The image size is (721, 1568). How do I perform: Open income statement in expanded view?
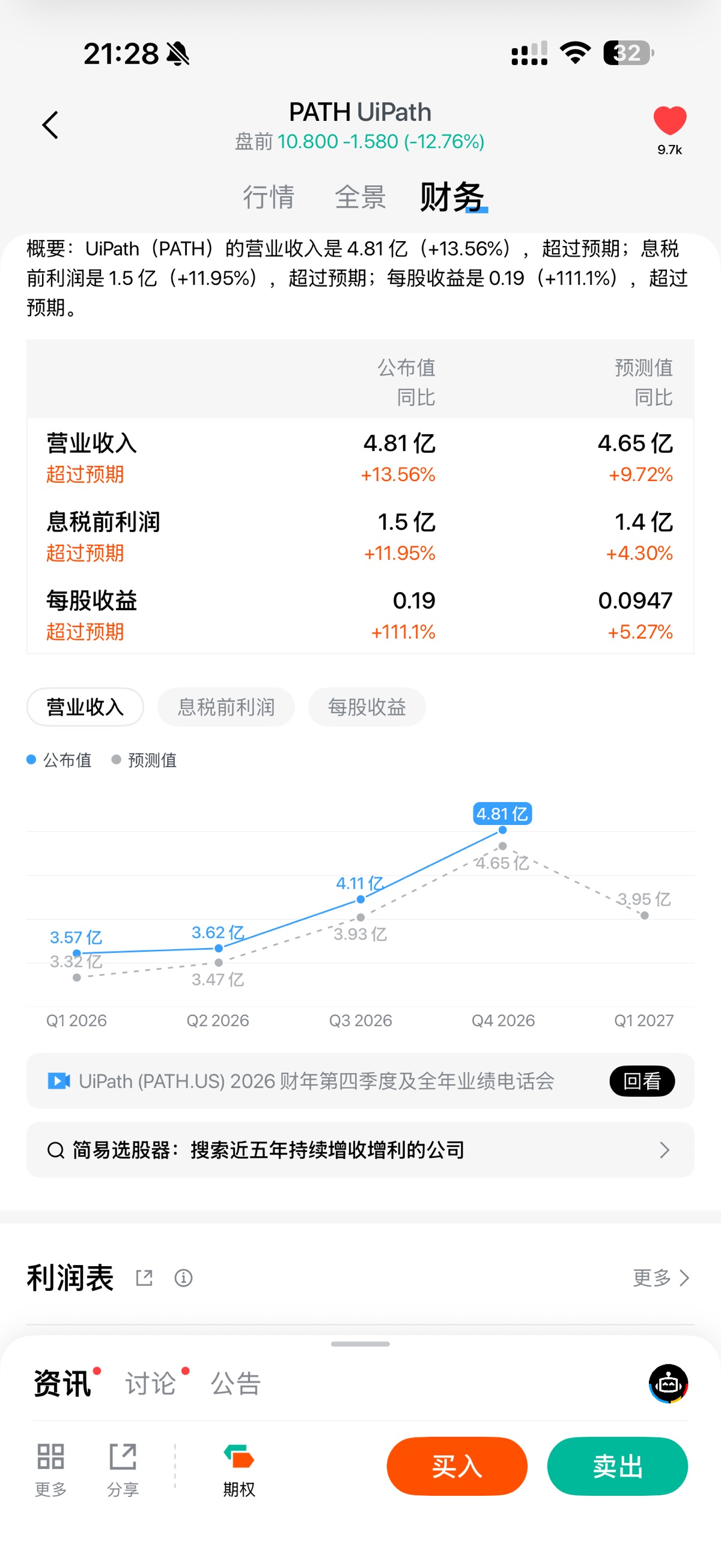(144, 1278)
